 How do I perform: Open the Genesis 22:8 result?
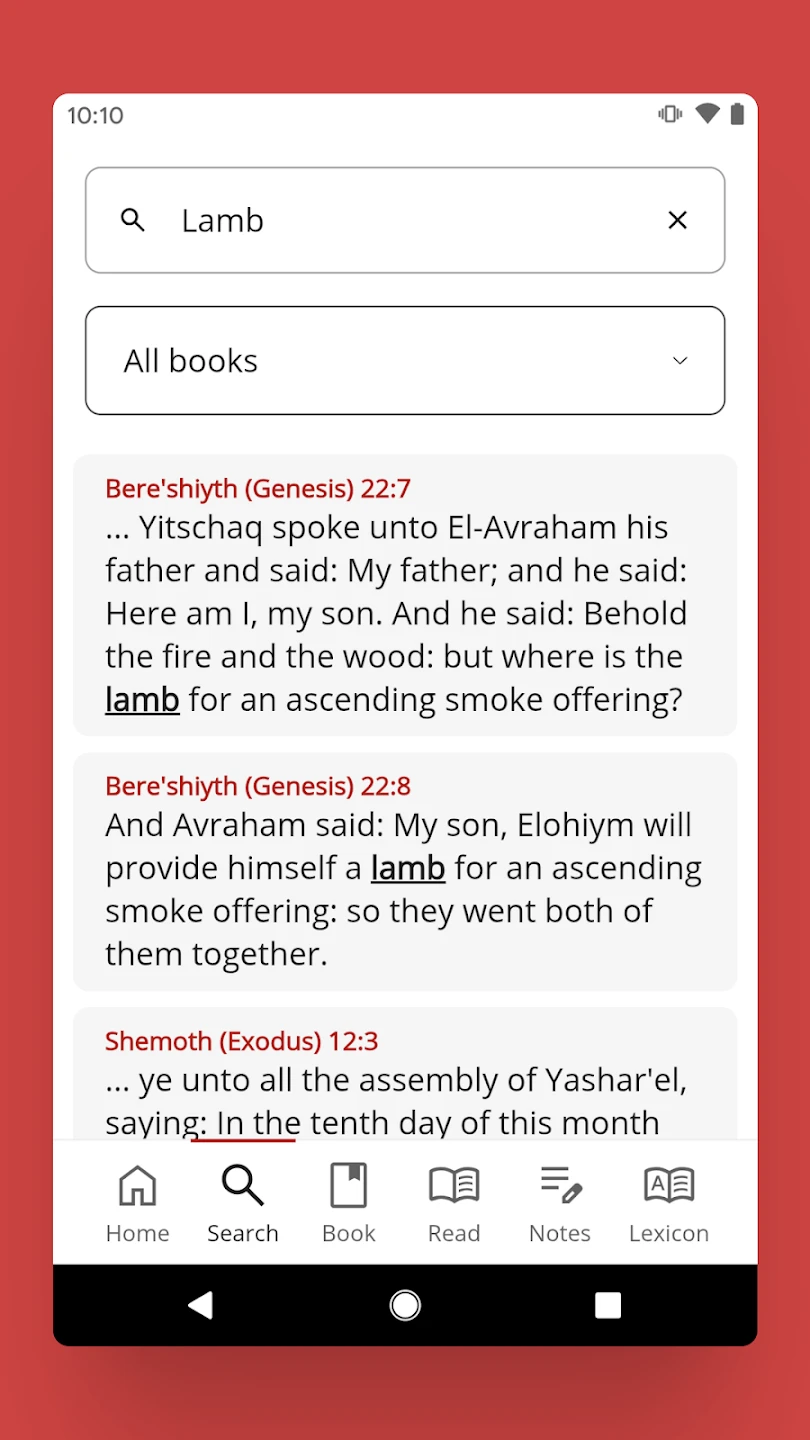pyautogui.click(x=405, y=872)
